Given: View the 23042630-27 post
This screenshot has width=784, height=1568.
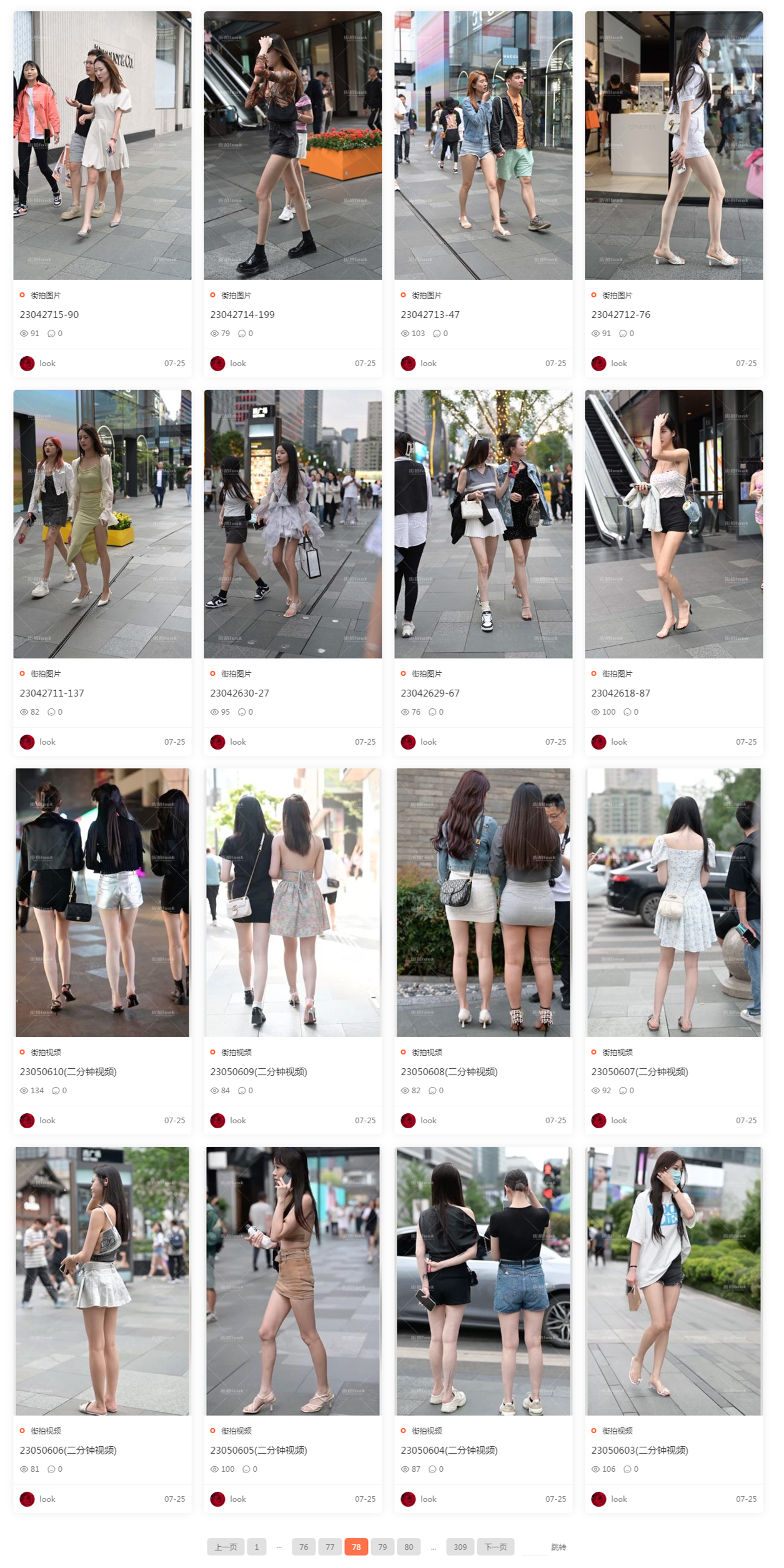Looking at the screenshot, I should [292, 523].
